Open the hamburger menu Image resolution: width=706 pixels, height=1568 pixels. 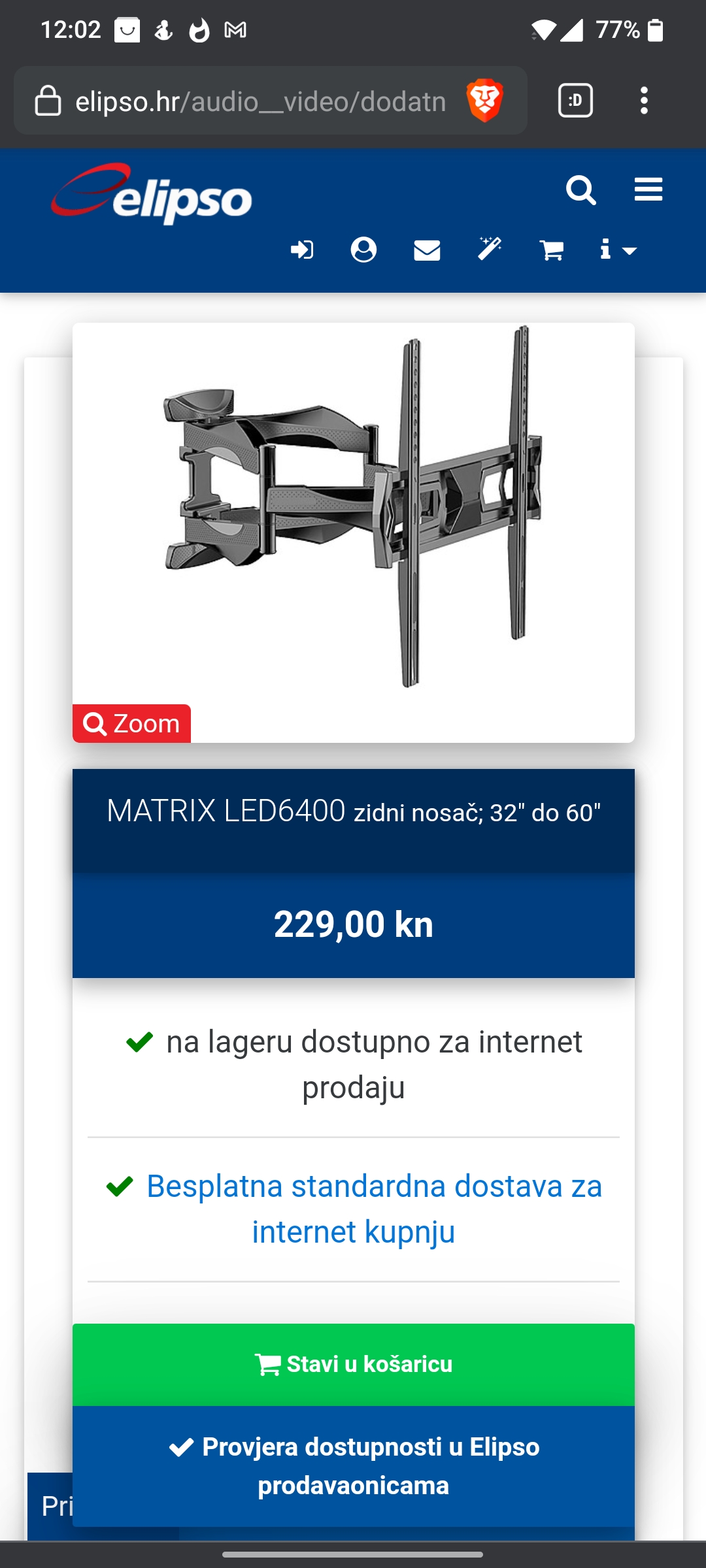(x=648, y=190)
